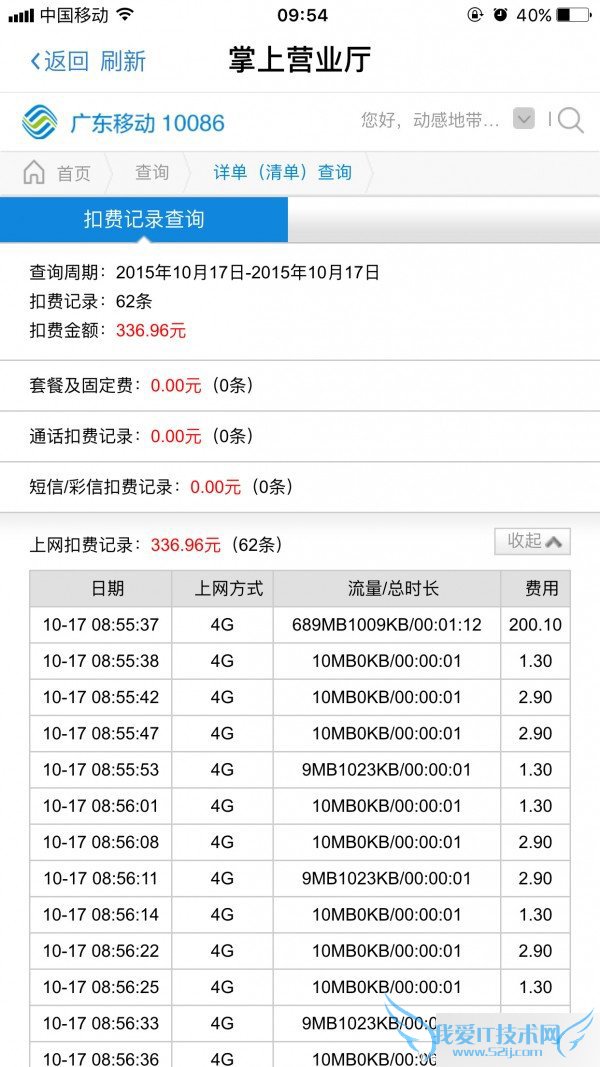Open 查询 in the breadcrumb
The width and height of the screenshot is (600, 1067).
(x=152, y=173)
